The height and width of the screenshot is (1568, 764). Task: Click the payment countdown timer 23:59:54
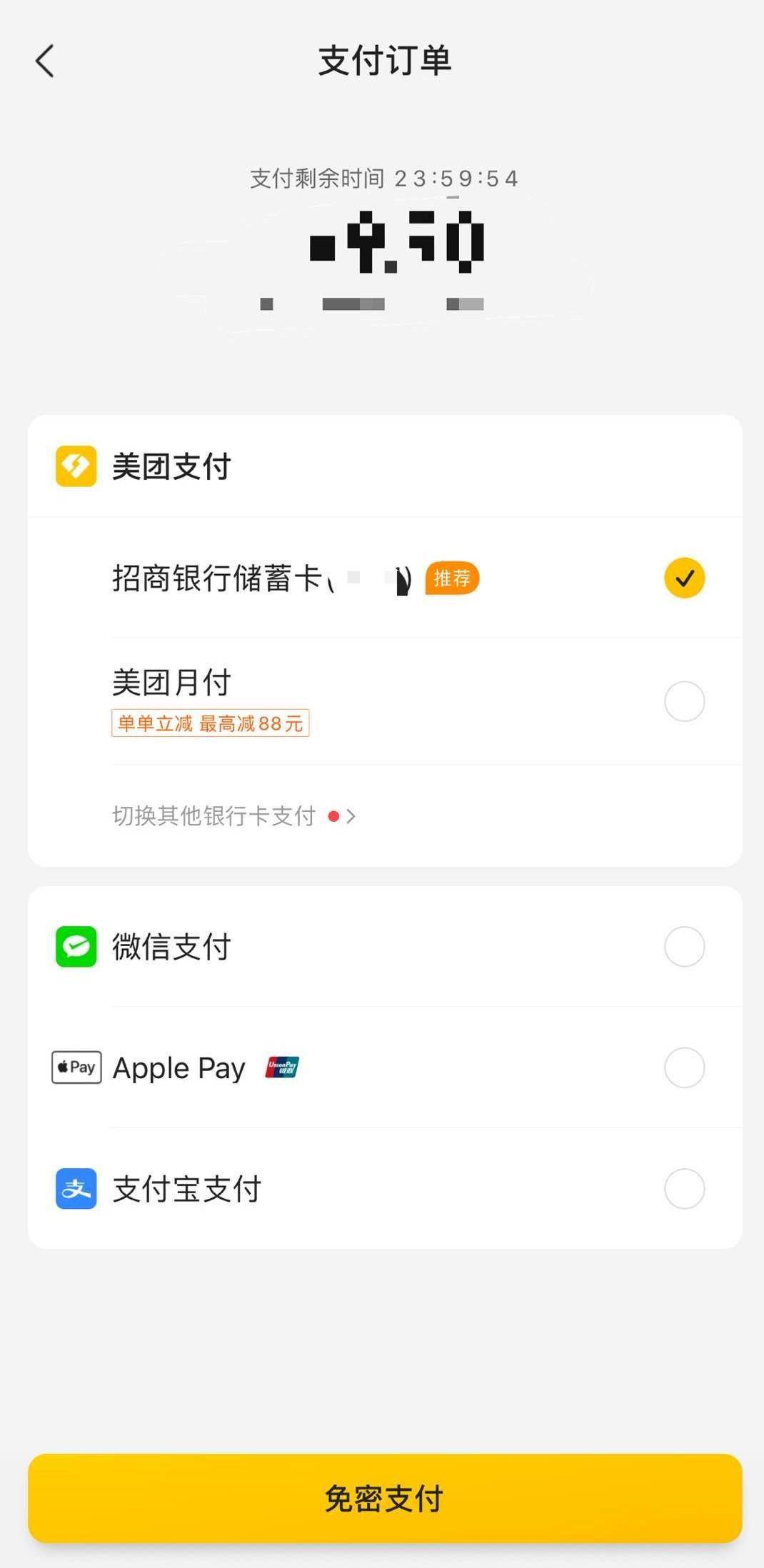click(x=454, y=179)
